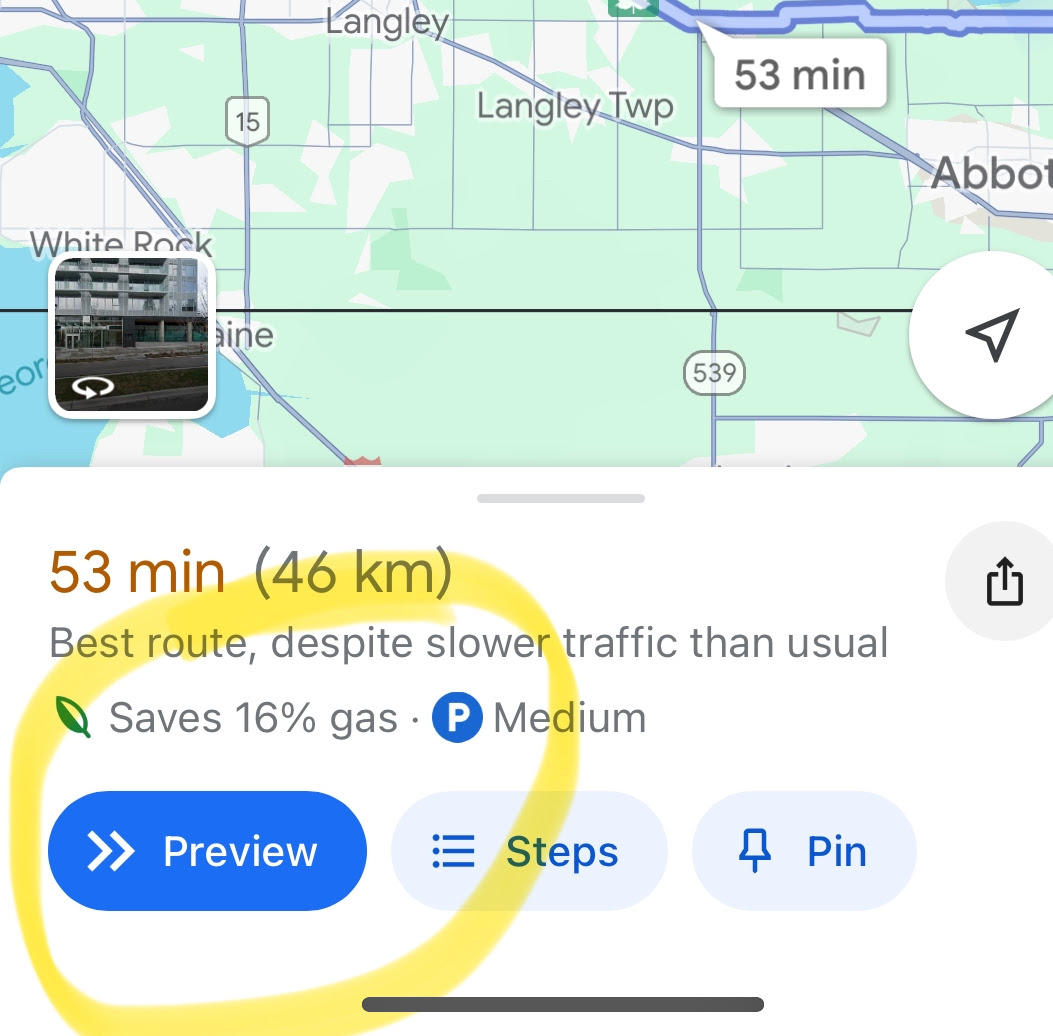Open the Steps list

[527, 852]
